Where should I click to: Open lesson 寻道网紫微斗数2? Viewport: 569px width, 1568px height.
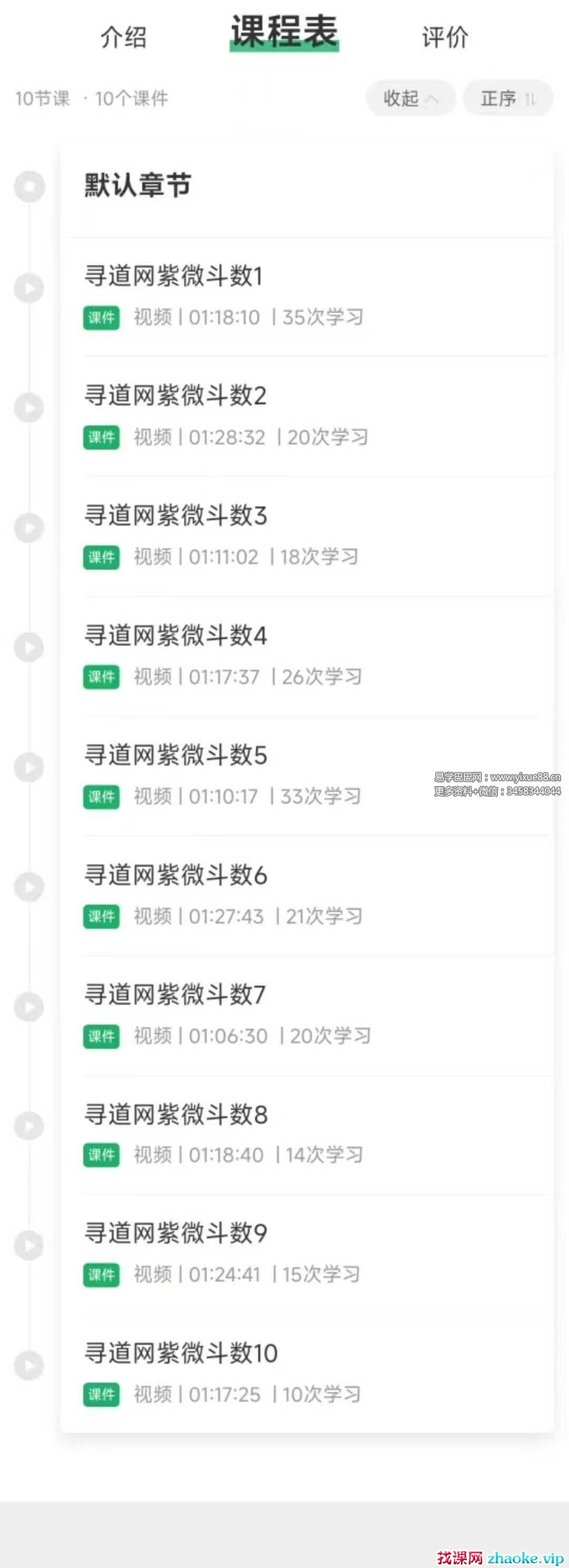175,395
